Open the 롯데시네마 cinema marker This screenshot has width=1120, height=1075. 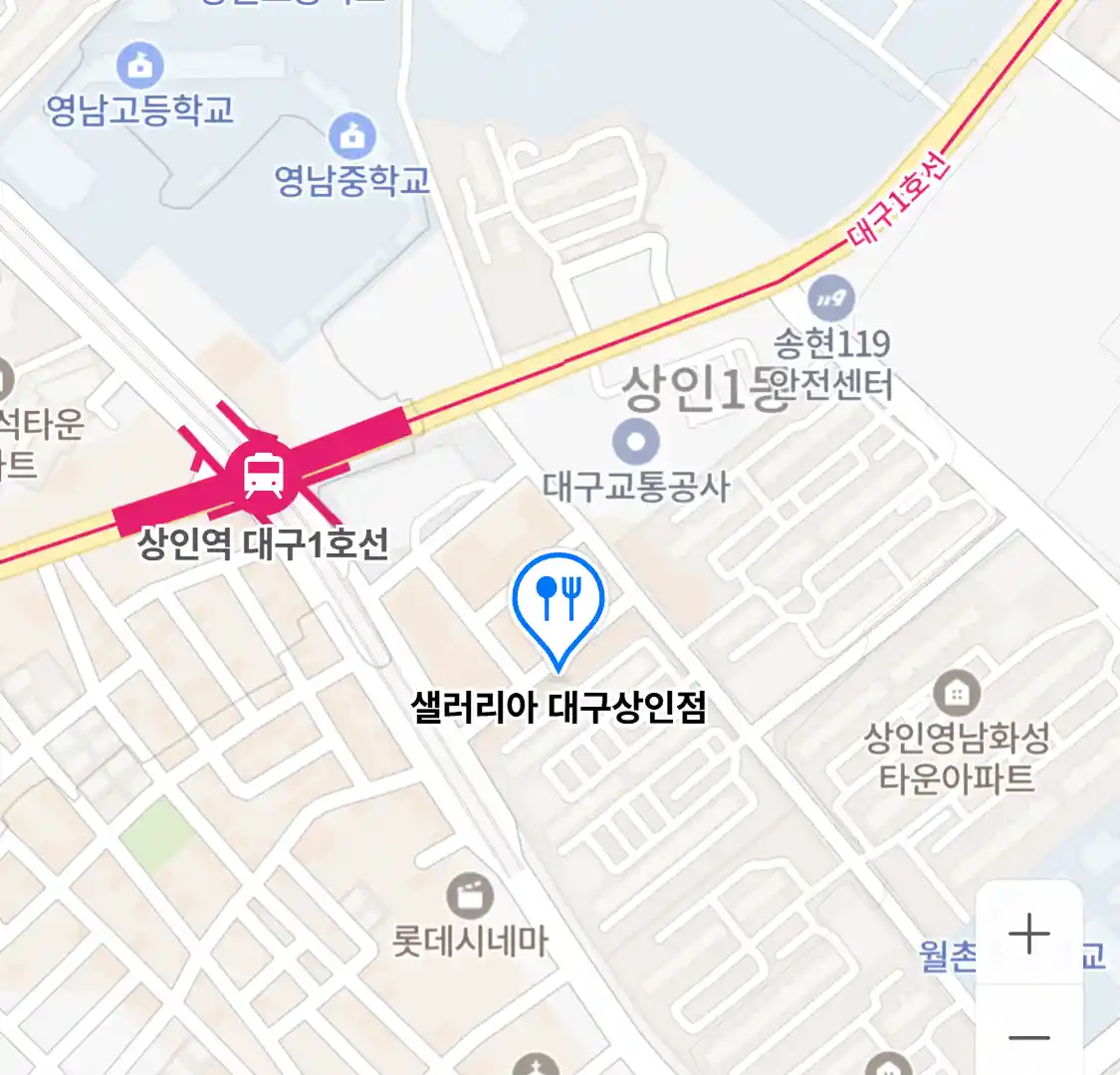pyautogui.click(x=470, y=897)
